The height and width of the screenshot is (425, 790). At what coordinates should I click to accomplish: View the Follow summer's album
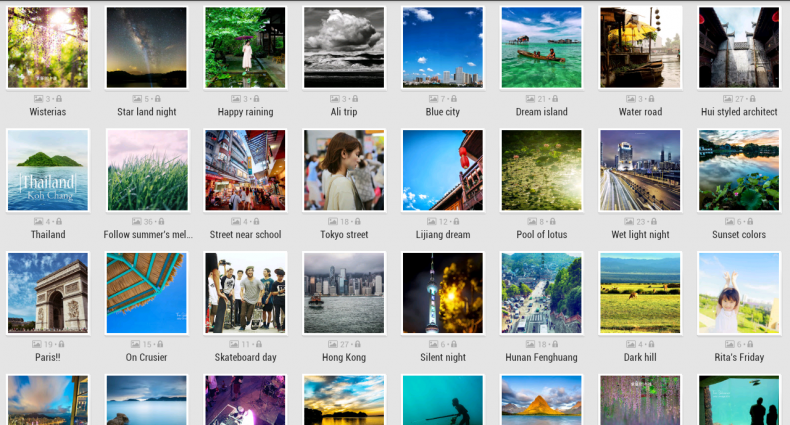point(146,170)
